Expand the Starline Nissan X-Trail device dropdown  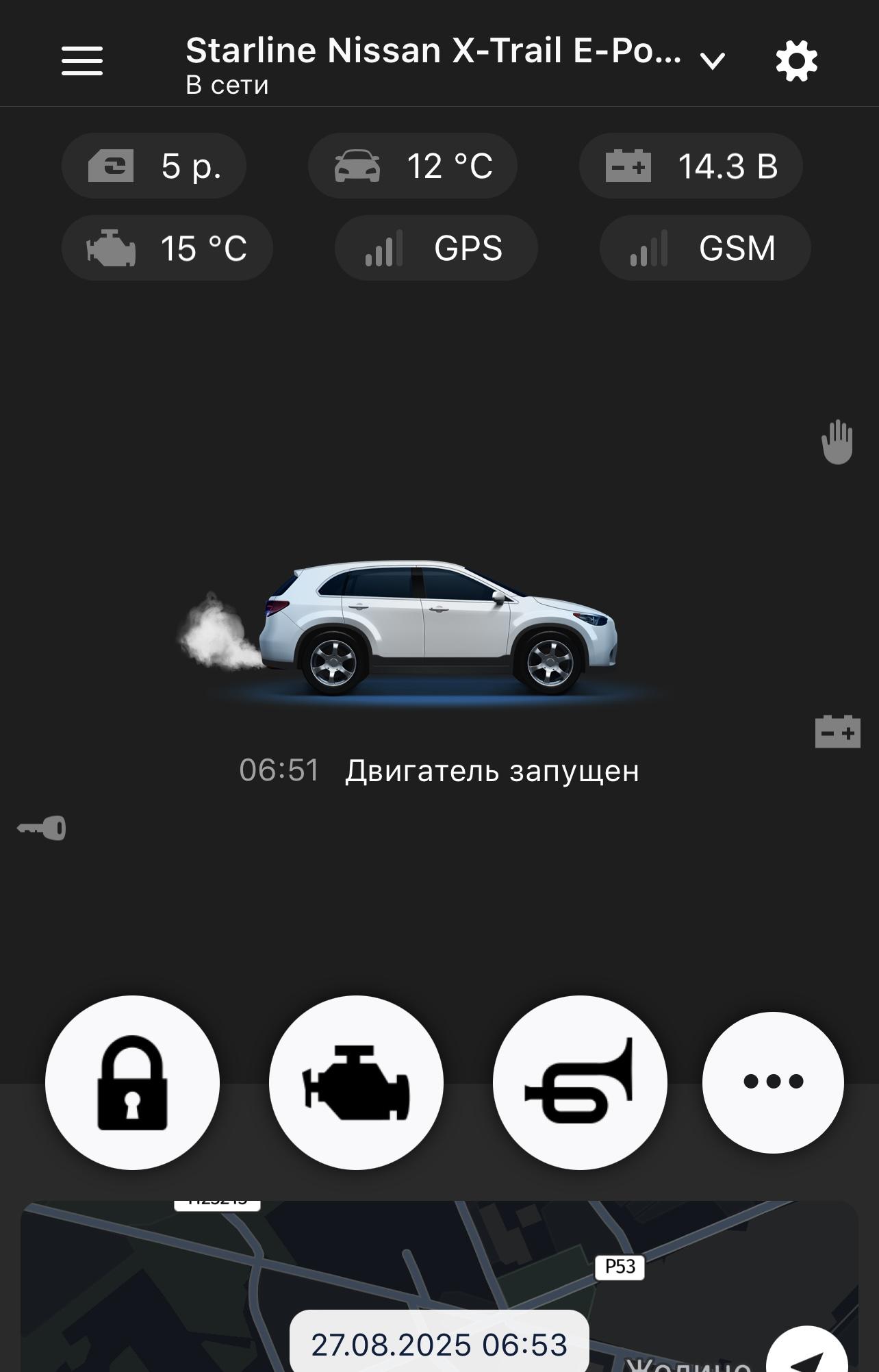712,62
